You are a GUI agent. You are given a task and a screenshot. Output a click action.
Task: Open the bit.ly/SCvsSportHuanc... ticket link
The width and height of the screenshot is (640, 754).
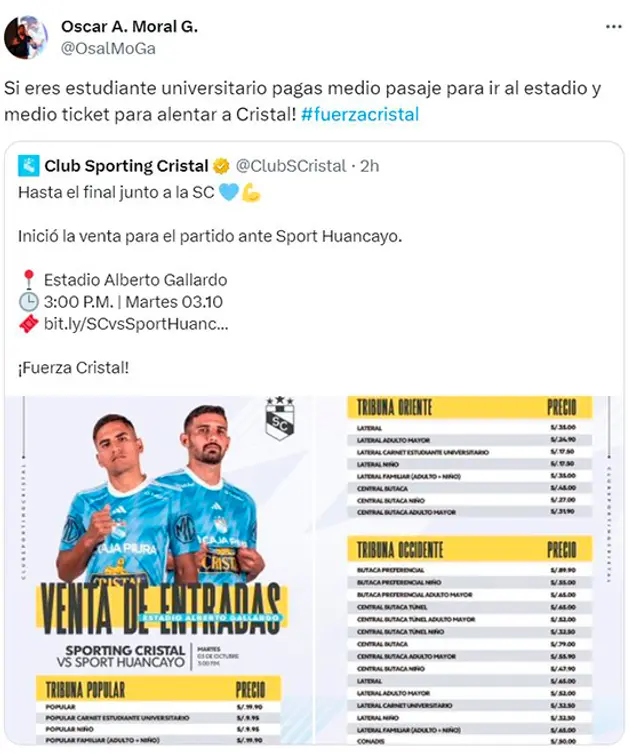134,324
